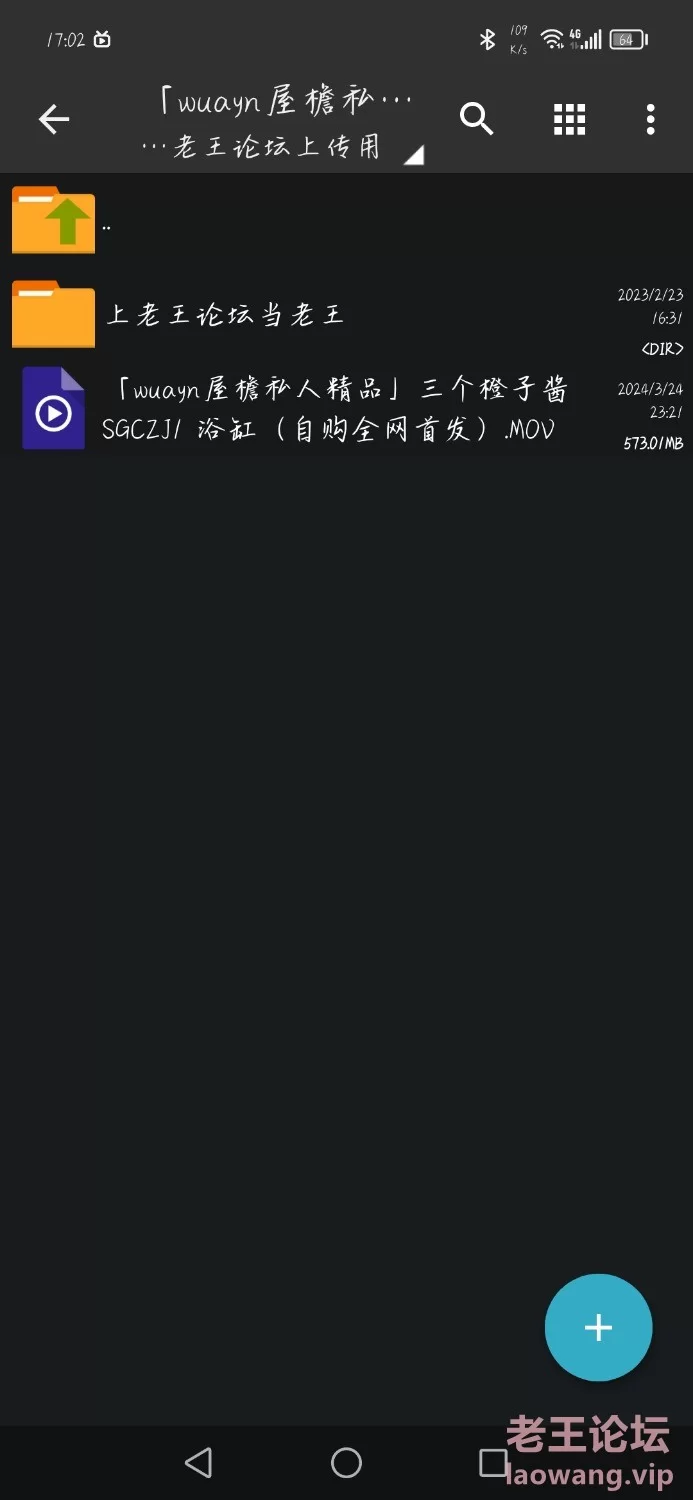This screenshot has height=1500, width=693.
Task: Tap the back arrow in the app bar
Action: (x=54, y=120)
